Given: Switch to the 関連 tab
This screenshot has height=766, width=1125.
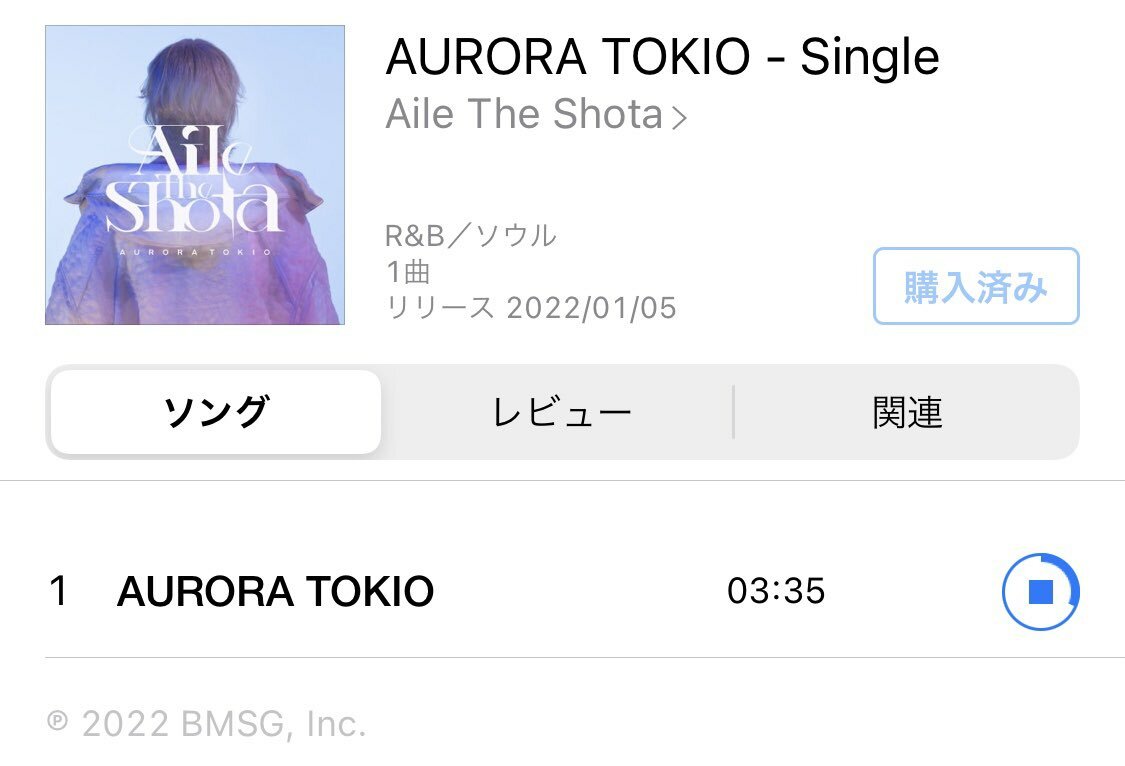Looking at the screenshot, I should pos(907,412).
